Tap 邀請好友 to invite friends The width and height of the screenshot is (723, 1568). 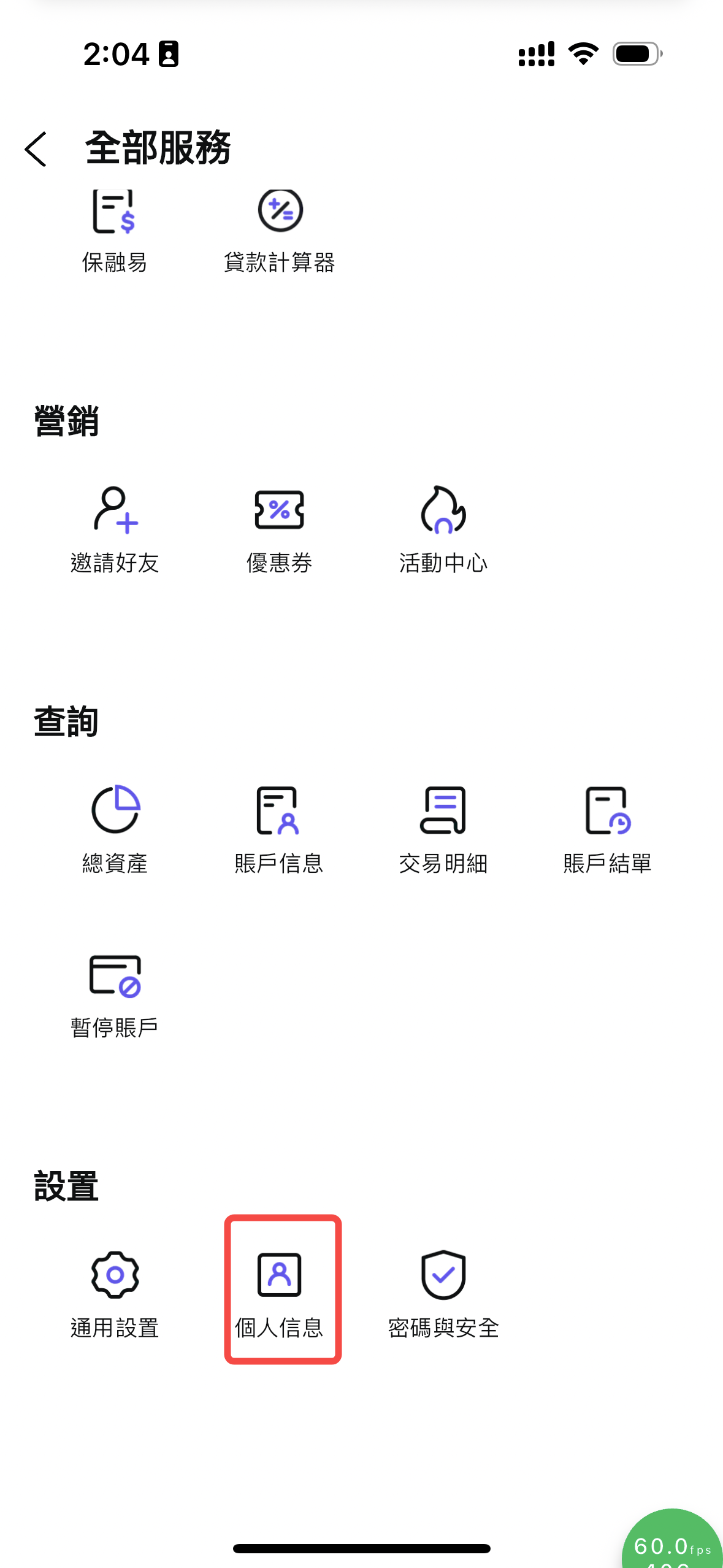tap(115, 529)
